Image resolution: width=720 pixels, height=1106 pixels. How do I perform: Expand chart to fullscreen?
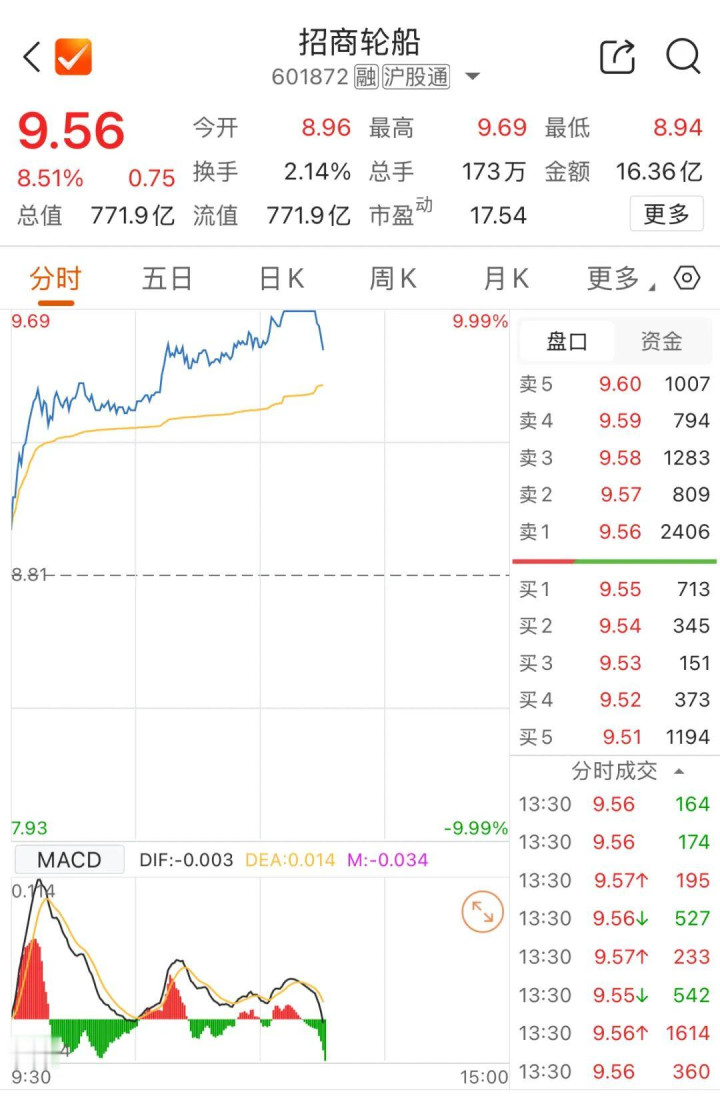point(482,911)
